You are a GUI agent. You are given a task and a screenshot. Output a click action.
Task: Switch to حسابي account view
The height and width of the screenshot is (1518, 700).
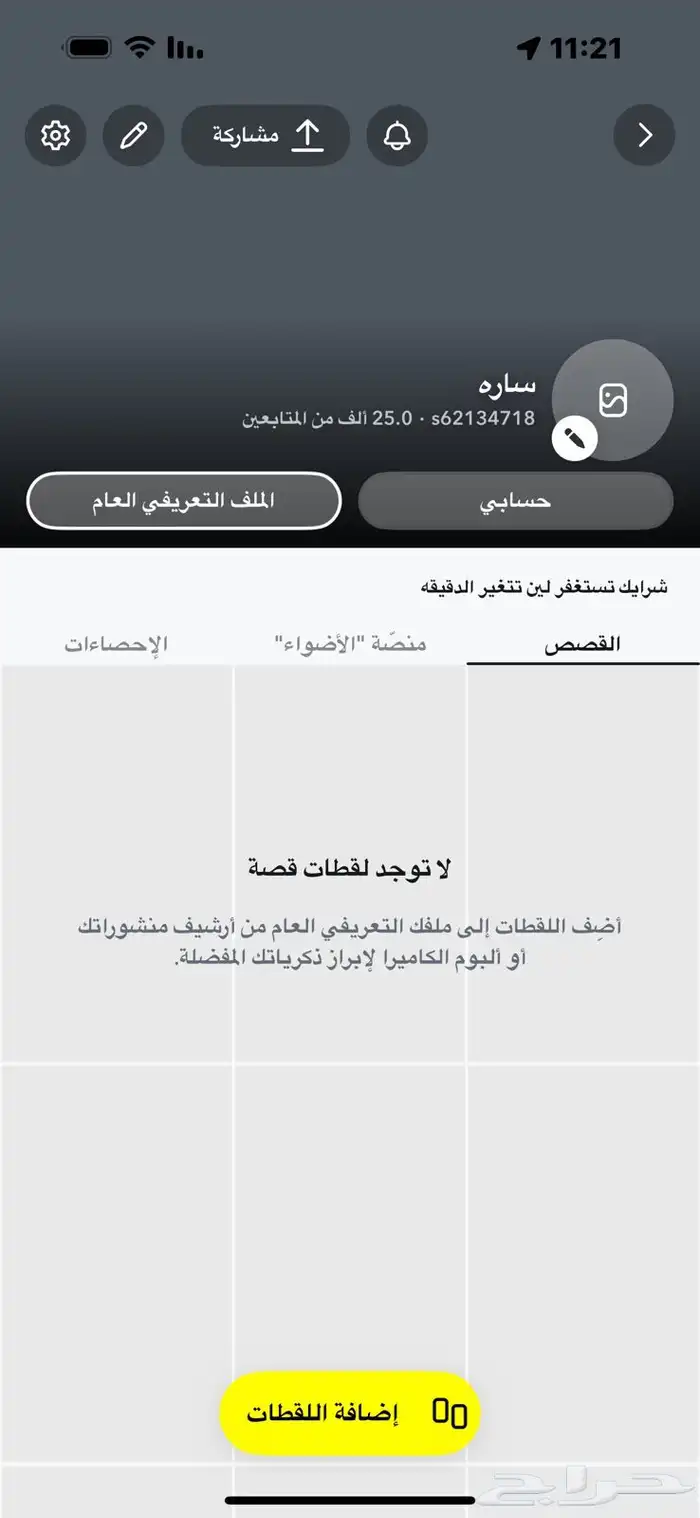click(x=516, y=501)
